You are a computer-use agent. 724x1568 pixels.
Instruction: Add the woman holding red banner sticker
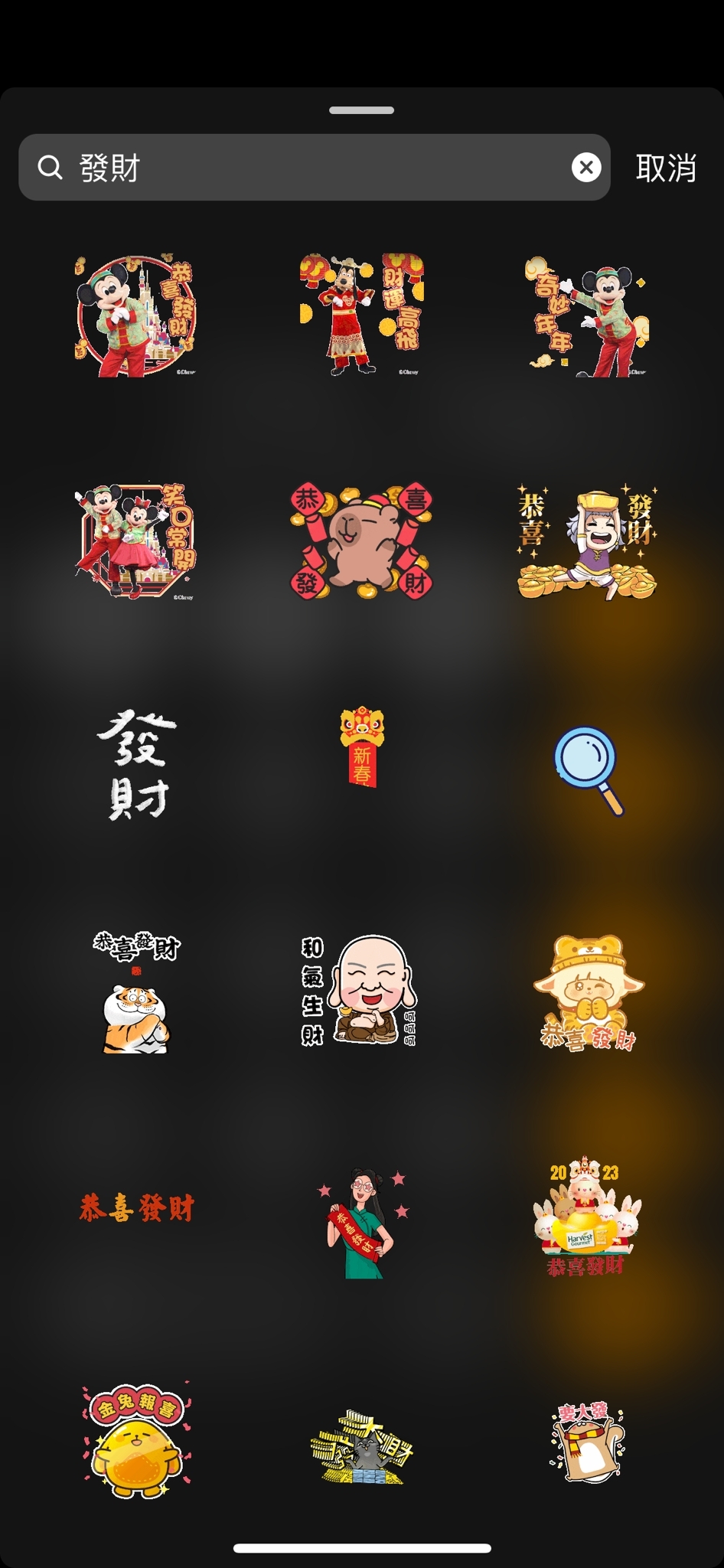coord(363,1223)
